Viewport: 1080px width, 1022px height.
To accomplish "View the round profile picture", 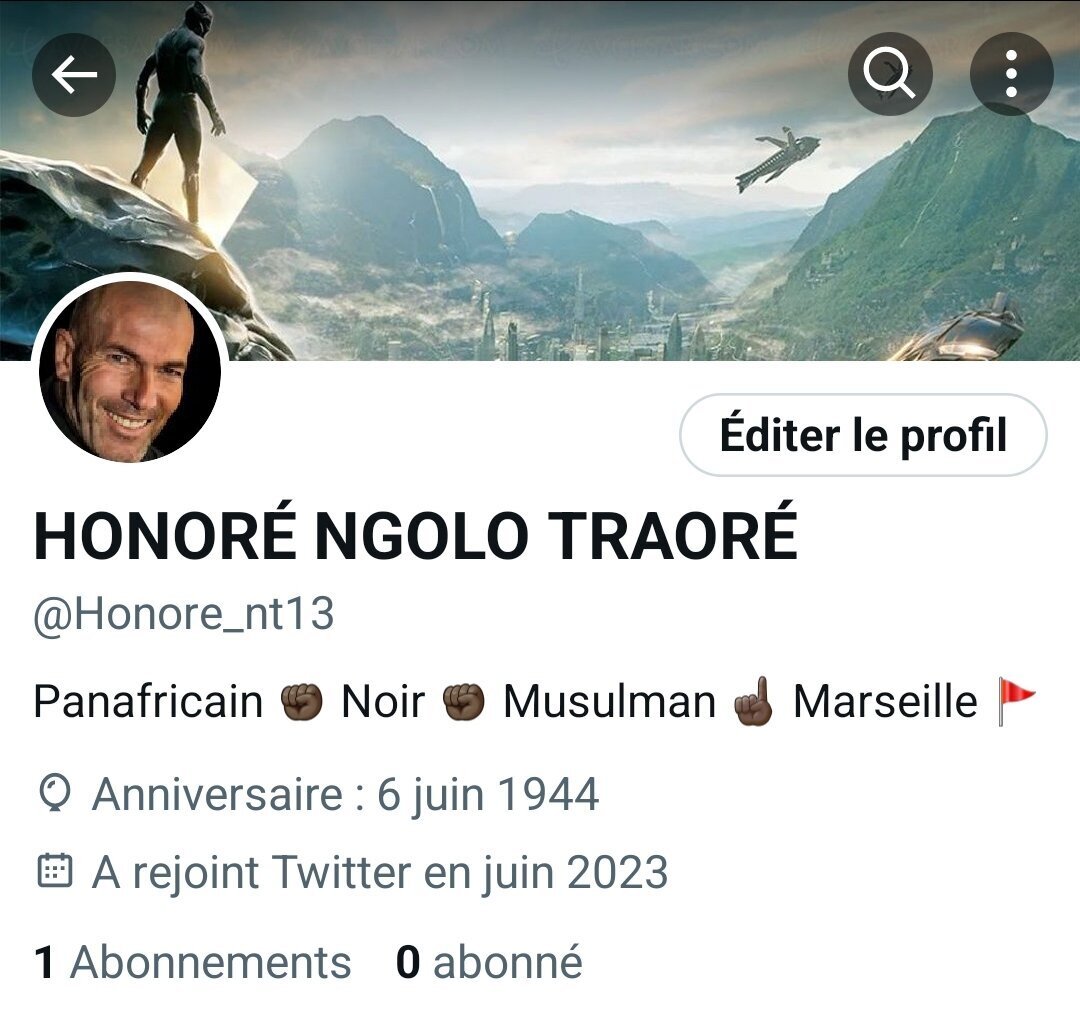I will pos(130,372).
